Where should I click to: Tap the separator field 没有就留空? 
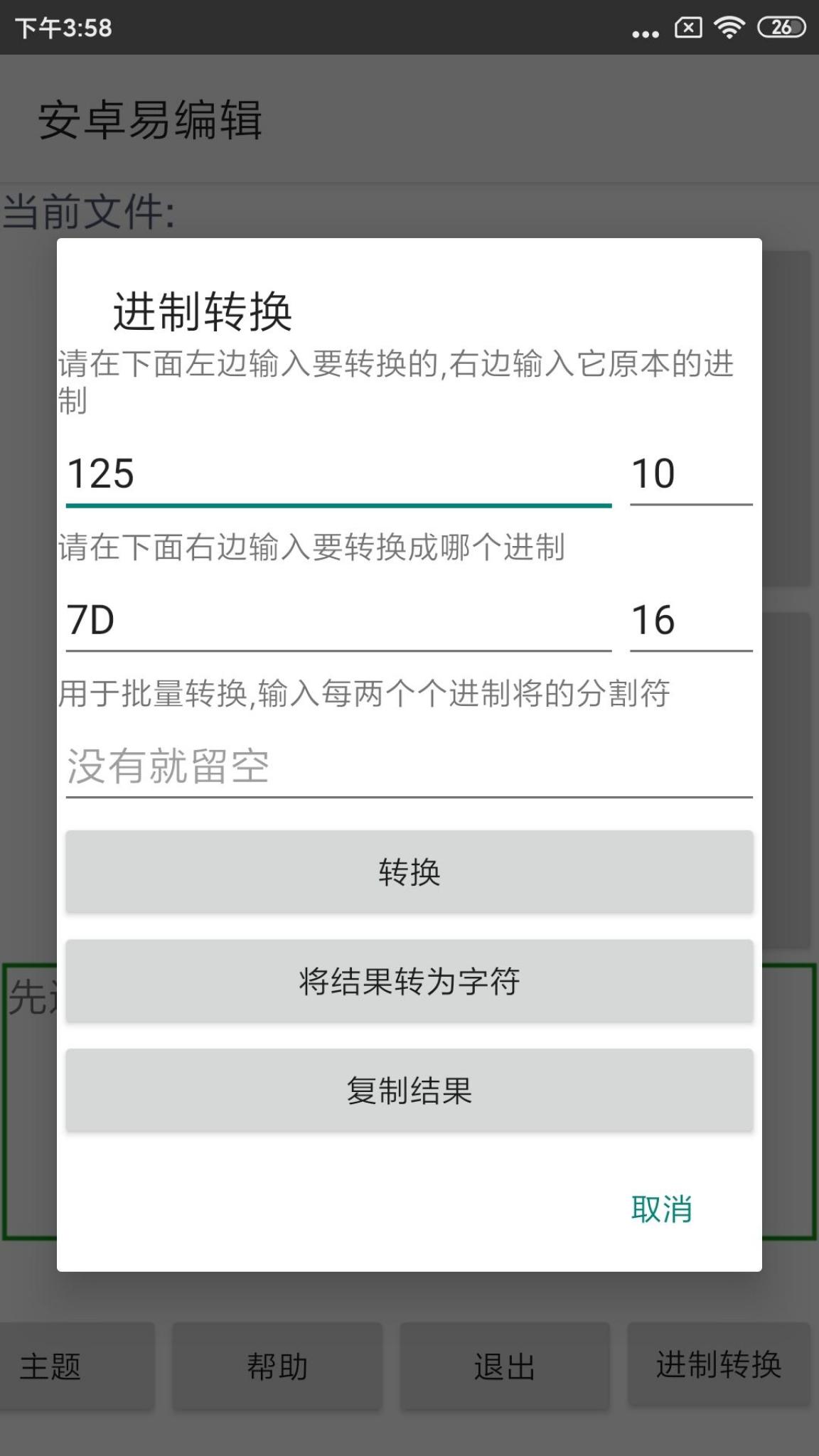[x=409, y=766]
